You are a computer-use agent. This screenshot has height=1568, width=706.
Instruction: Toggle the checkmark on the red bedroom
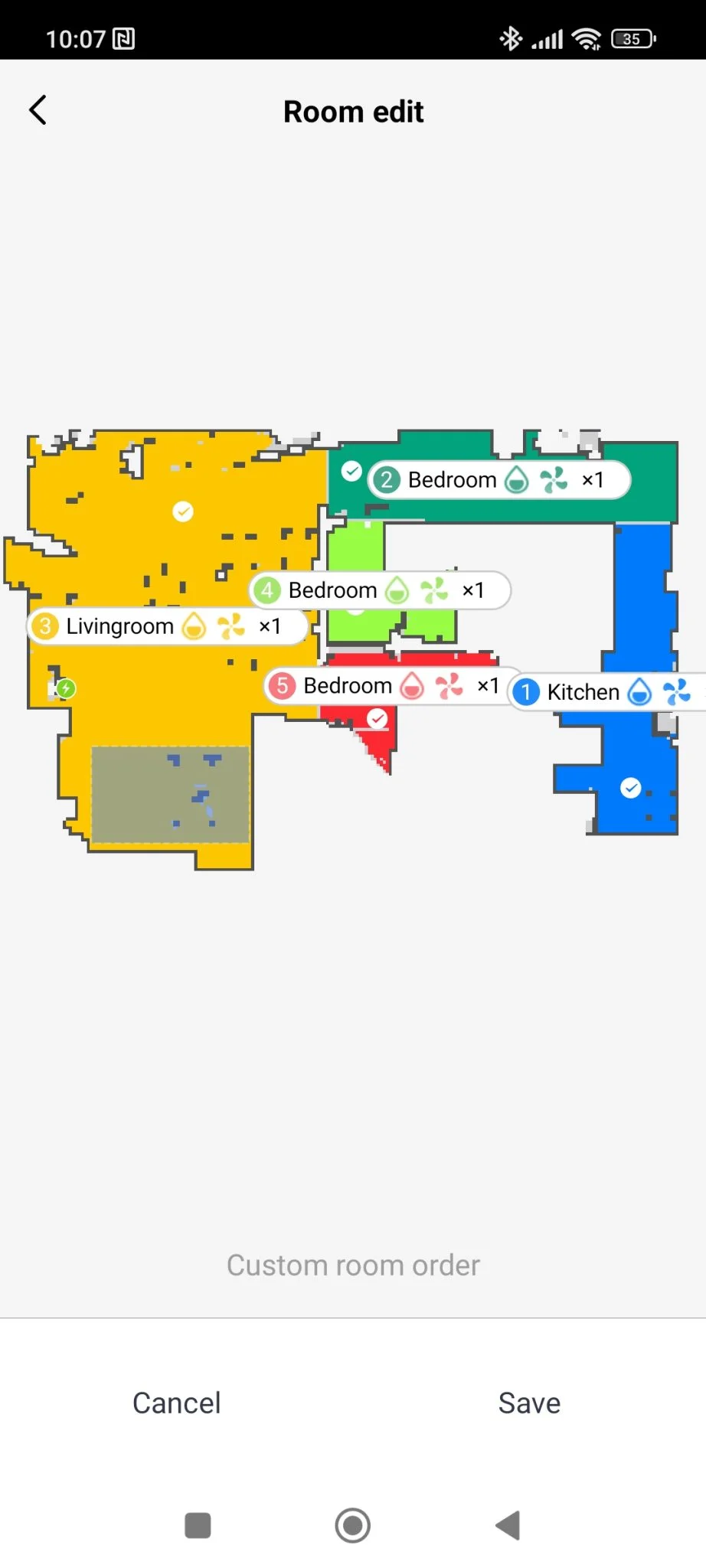(x=378, y=719)
